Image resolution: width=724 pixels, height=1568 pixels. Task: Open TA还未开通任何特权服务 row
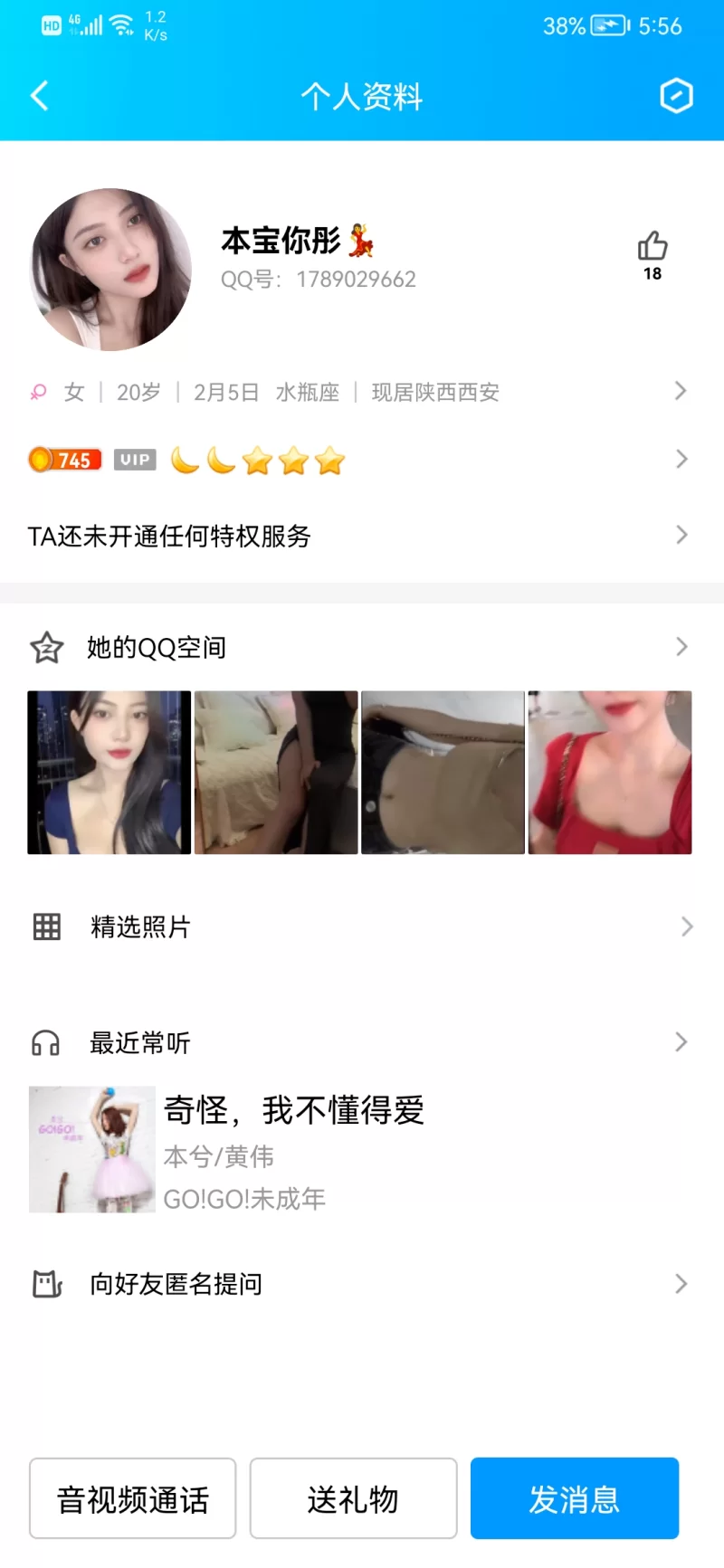coord(362,536)
